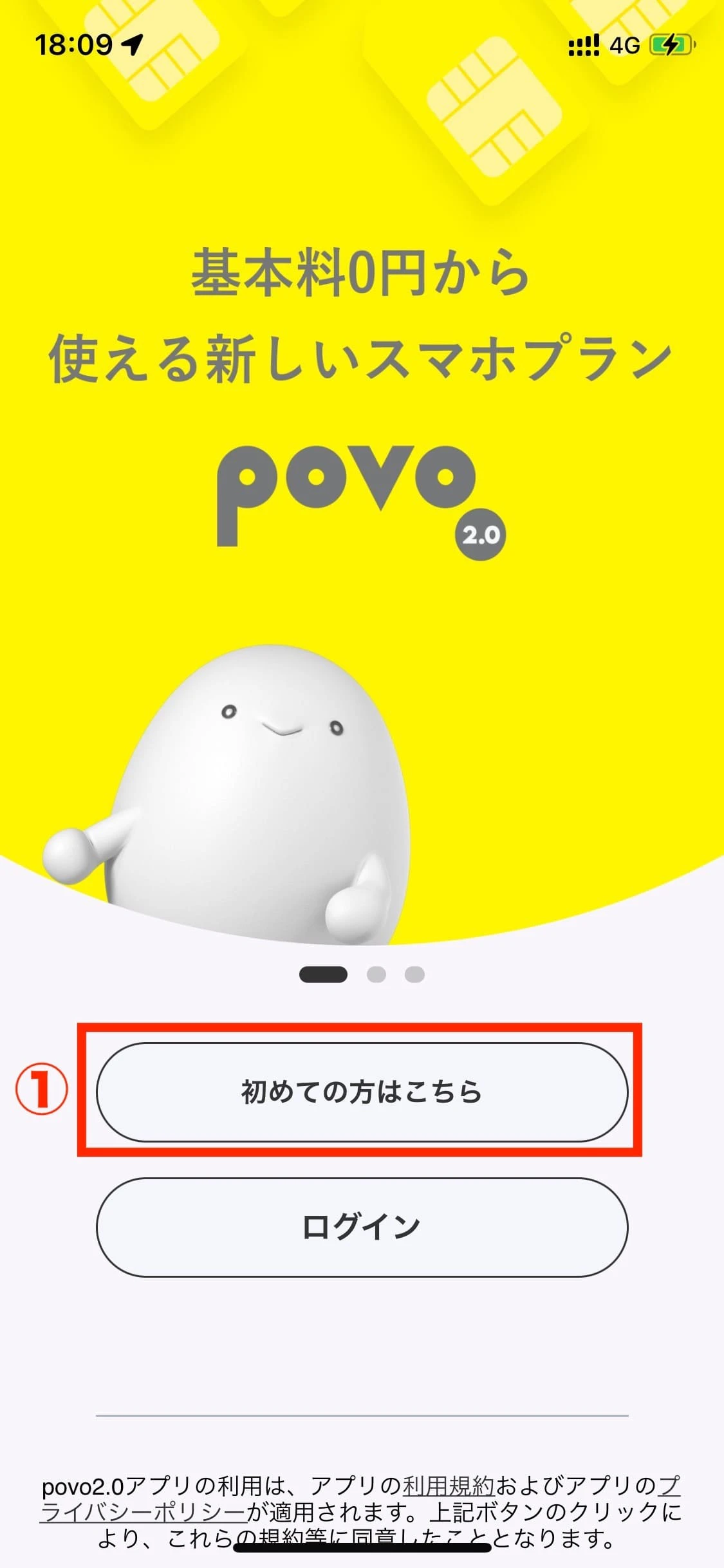Open the ログイン button
Image resolution: width=724 pixels, height=1568 pixels.
pos(362,1227)
